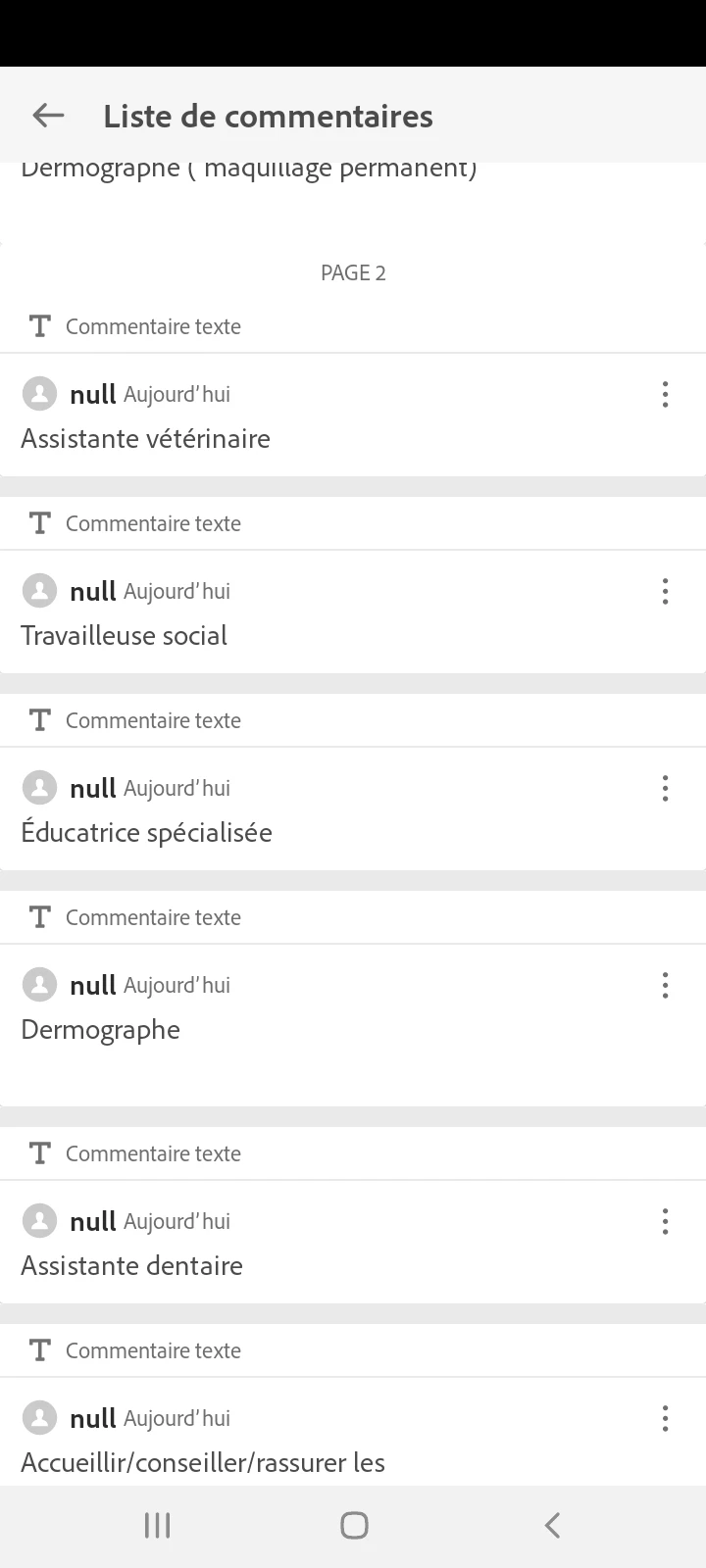706x1568 pixels.
Task: Open options for Éducatrice spécialisée comment
Action: pyautogui.click(x=665, y=789)
